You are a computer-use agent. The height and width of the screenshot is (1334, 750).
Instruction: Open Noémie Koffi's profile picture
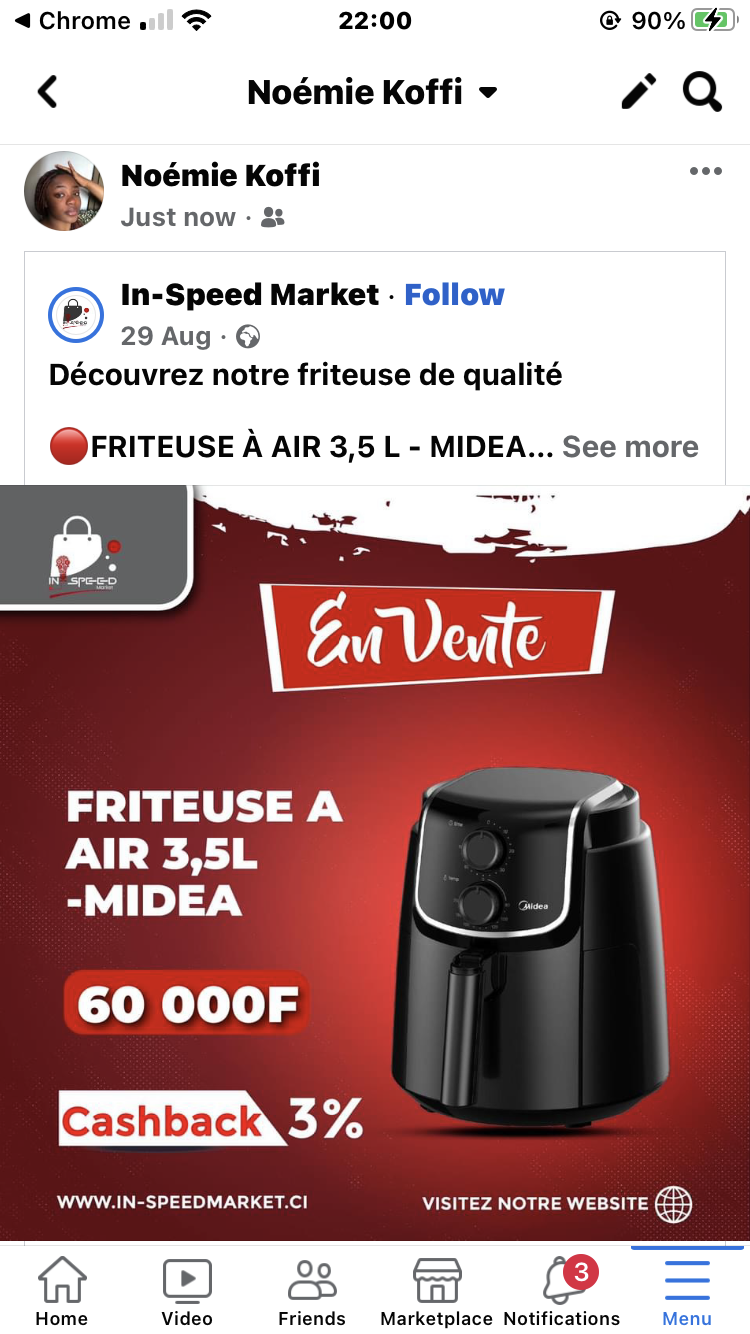64,192
